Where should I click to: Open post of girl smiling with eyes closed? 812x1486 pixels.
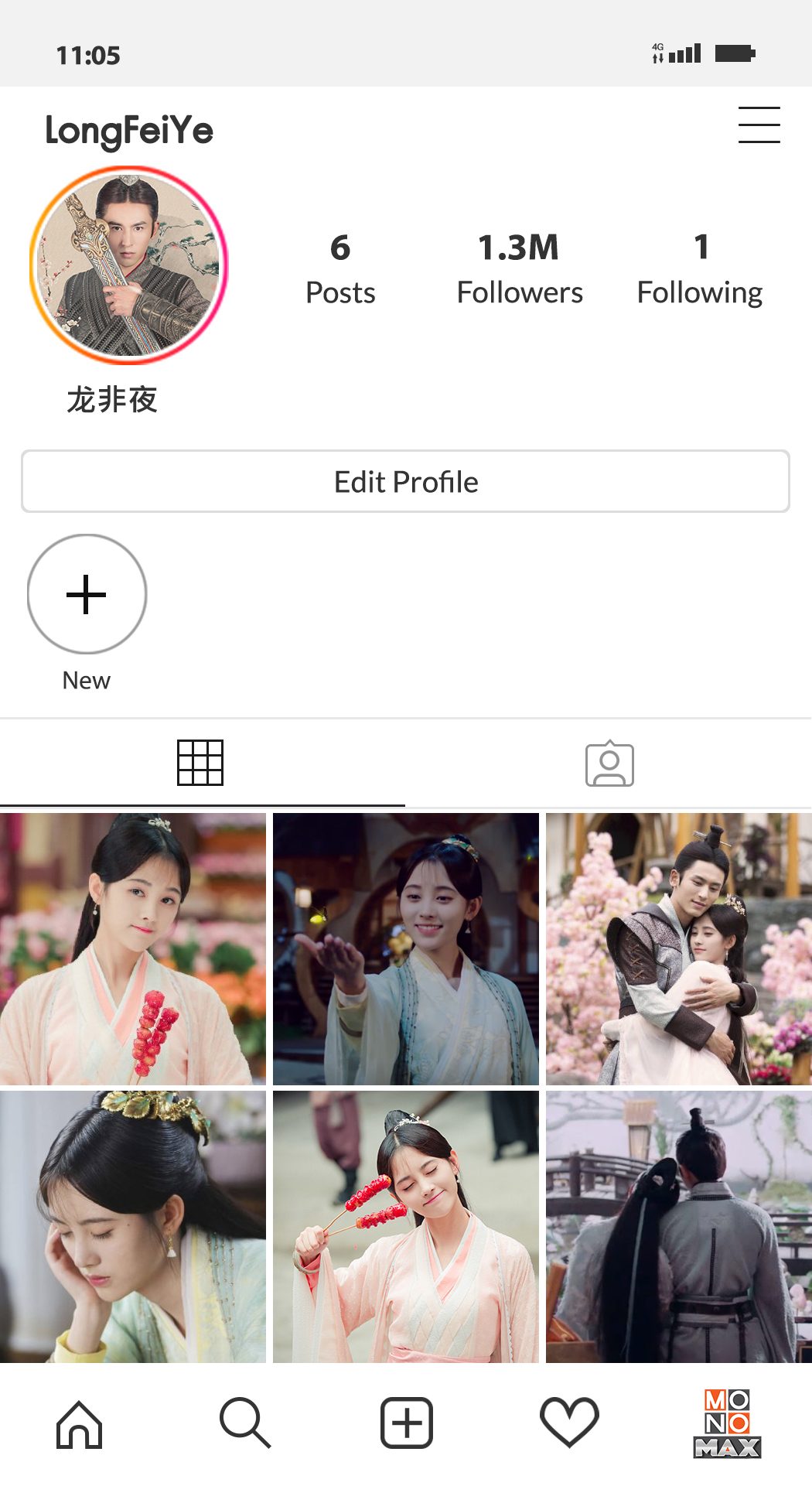tap(406, 1226)
